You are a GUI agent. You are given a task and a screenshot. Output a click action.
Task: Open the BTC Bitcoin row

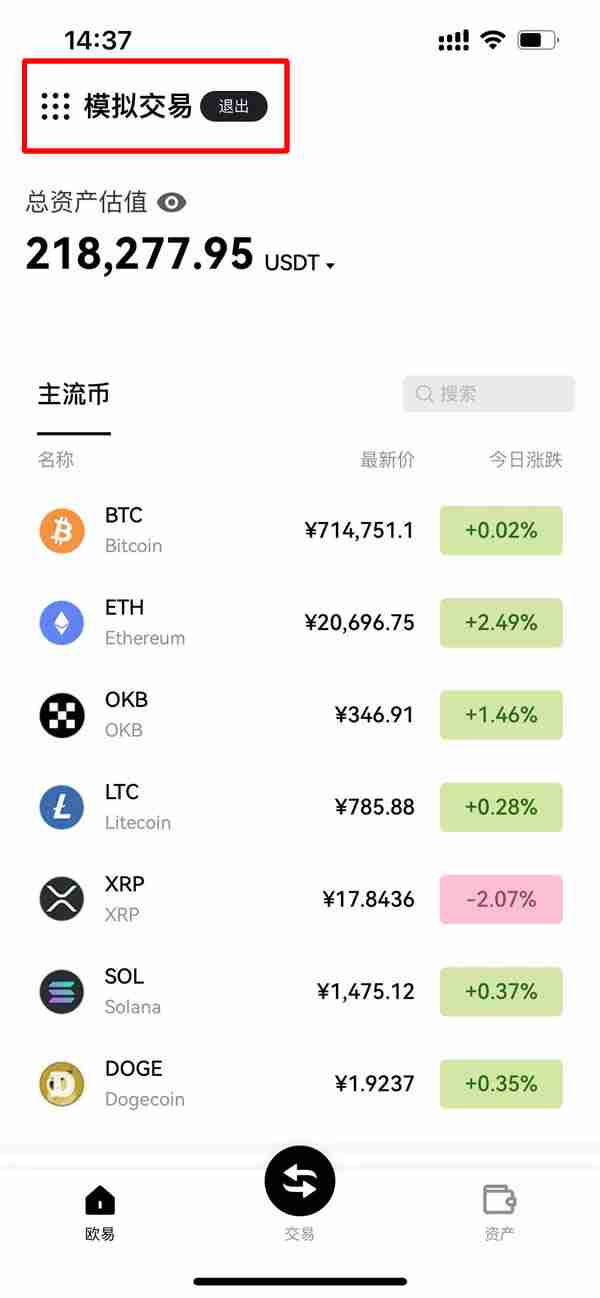pos(300,531)
